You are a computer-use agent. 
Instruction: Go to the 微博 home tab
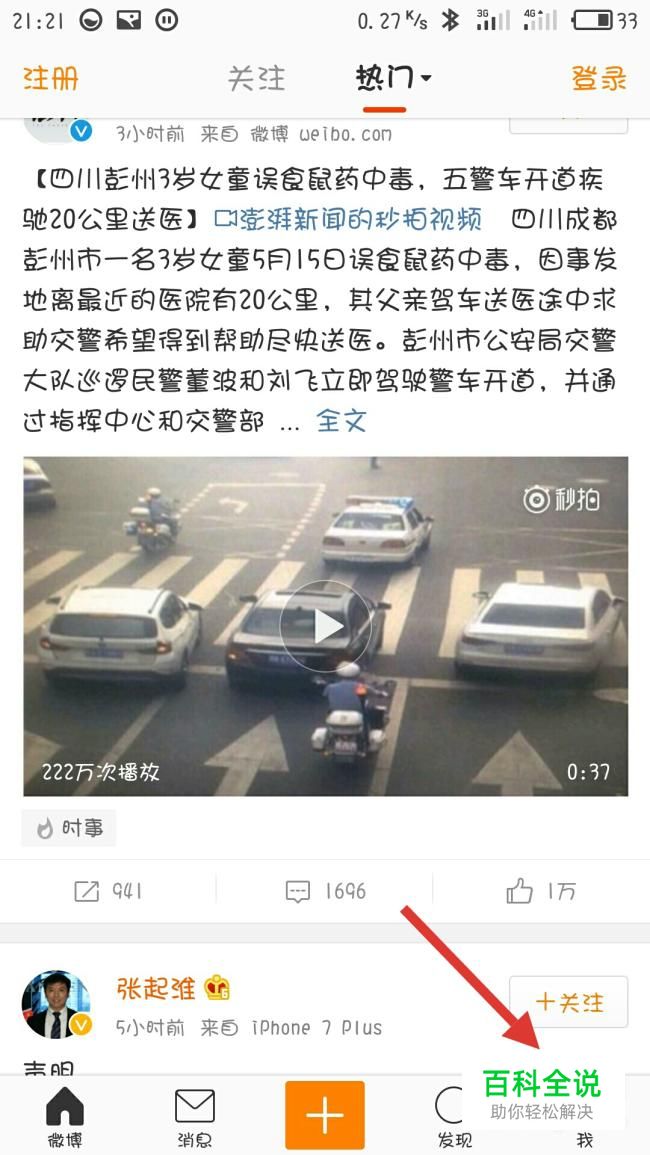point(65,1115)
